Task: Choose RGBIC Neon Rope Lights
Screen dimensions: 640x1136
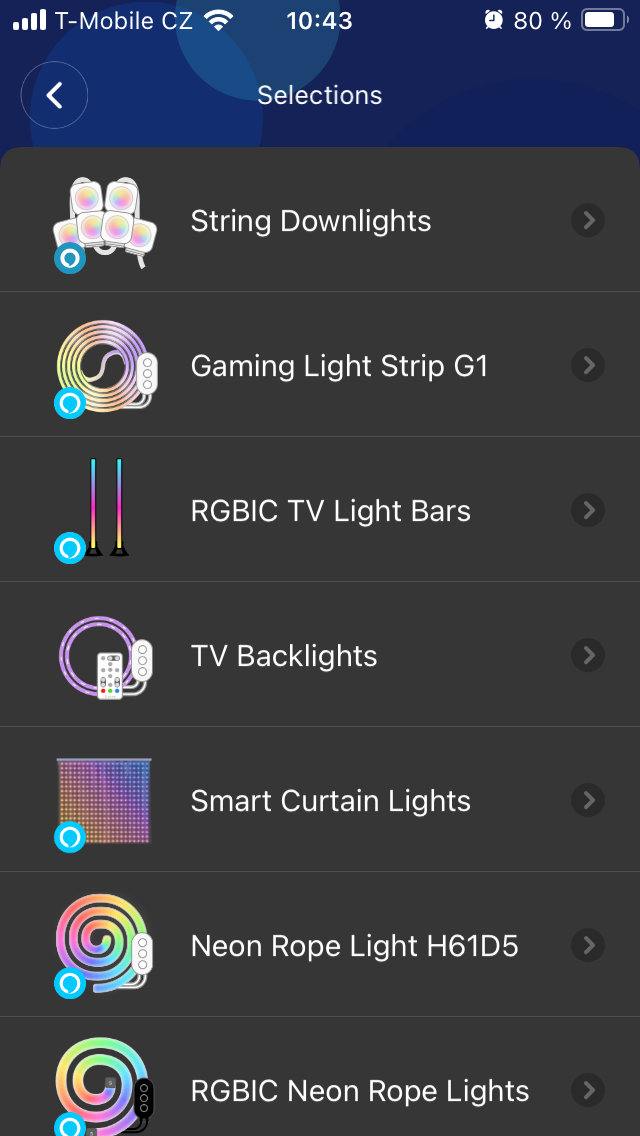Action: click(320, 1090)
